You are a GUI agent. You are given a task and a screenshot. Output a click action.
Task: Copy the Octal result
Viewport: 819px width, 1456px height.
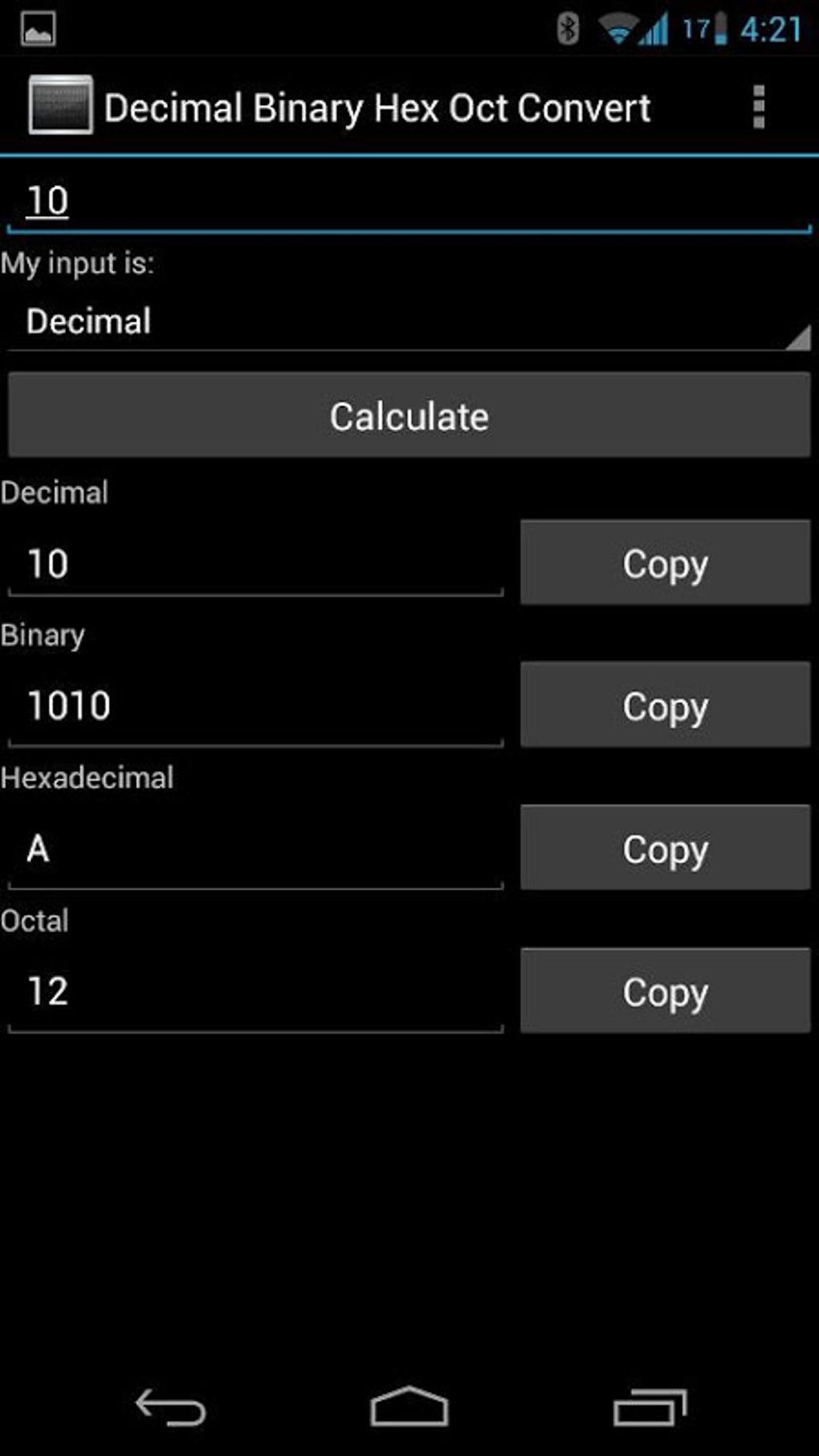click(x=665, y=991)
